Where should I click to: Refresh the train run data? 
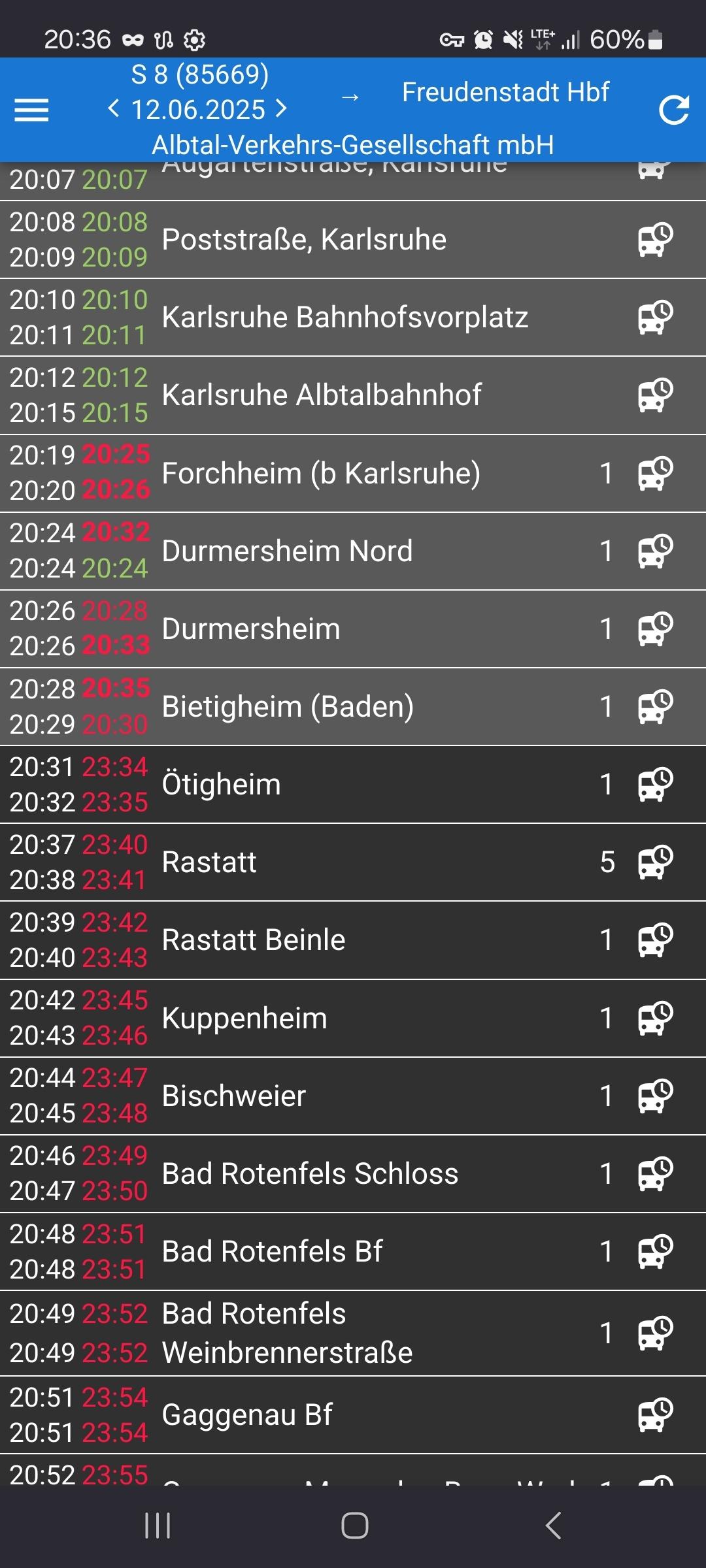(674, 110)
